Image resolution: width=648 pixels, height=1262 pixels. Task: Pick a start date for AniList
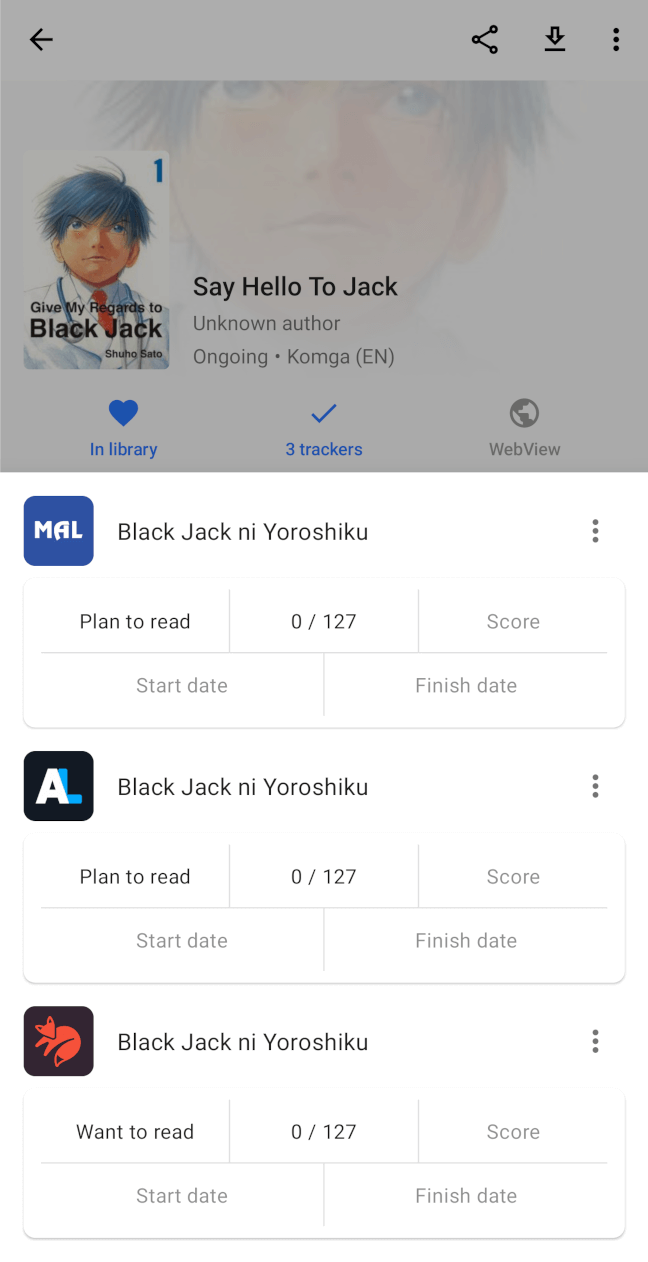point(182,940)
